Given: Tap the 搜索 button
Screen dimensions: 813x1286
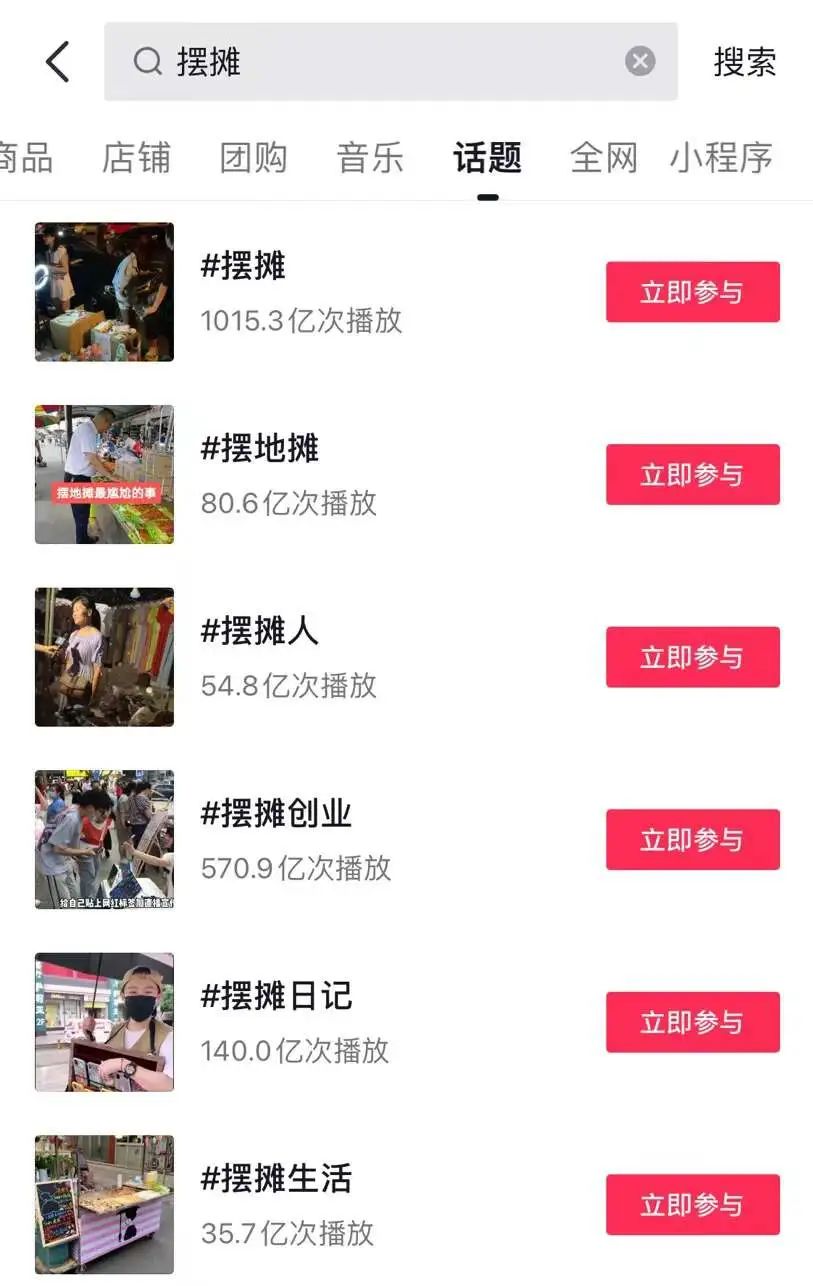Looking at the screenshot, I should click(x=745, y=62).
